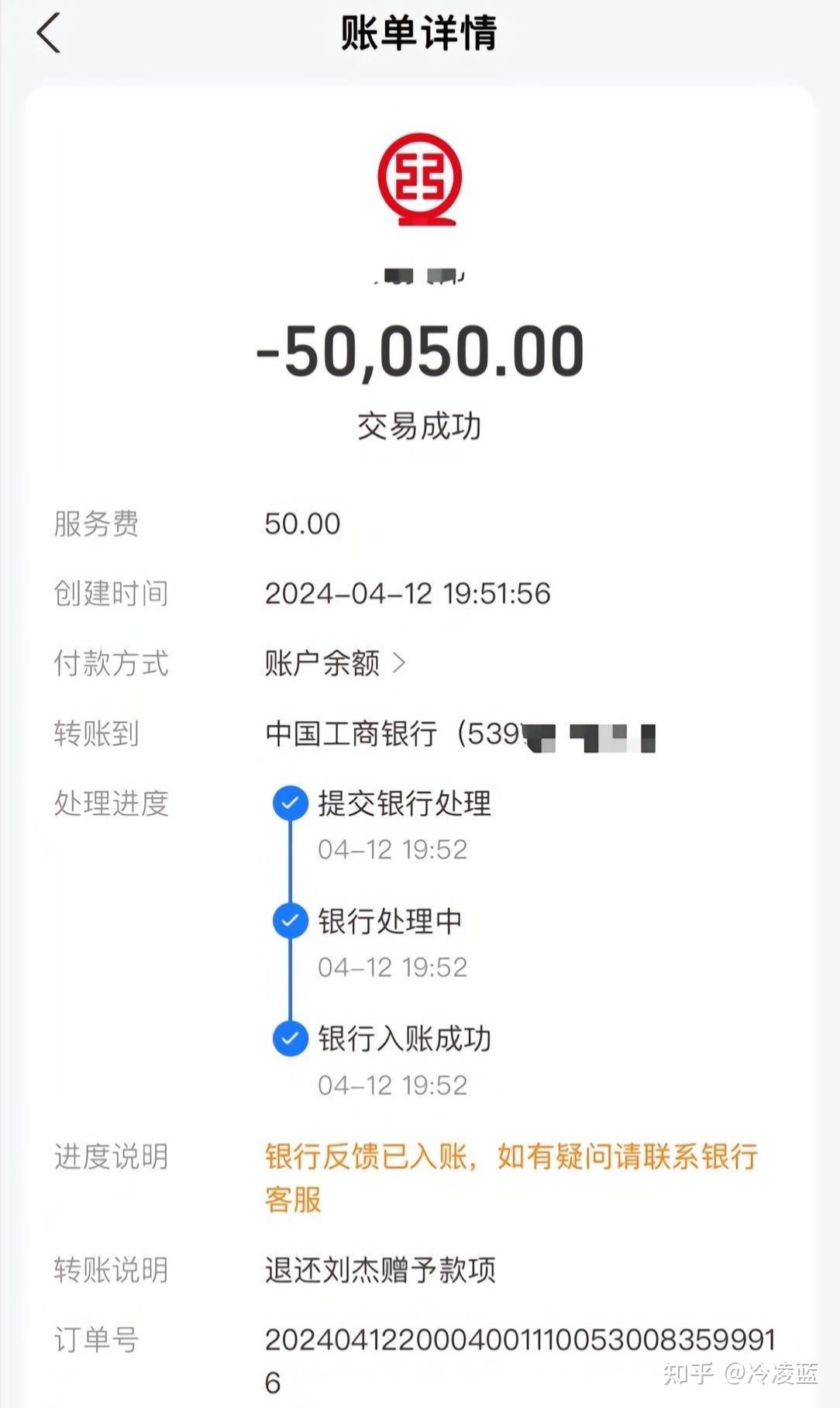The height and width of the screenshot is (1408, 840).
Task: Go back from the 账单详情 page
Action: pos(48,34)
